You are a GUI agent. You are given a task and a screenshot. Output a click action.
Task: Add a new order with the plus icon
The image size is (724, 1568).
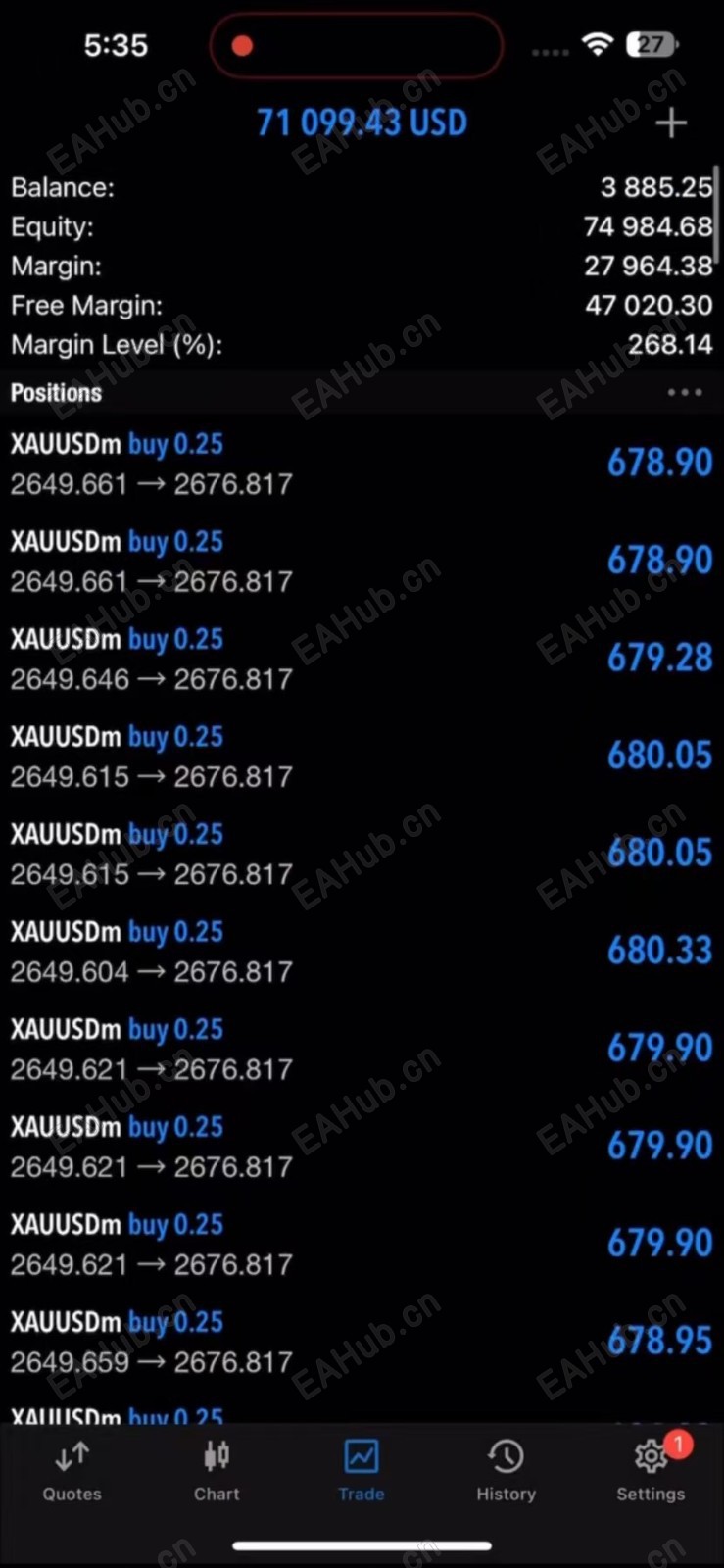pos(671,123)
